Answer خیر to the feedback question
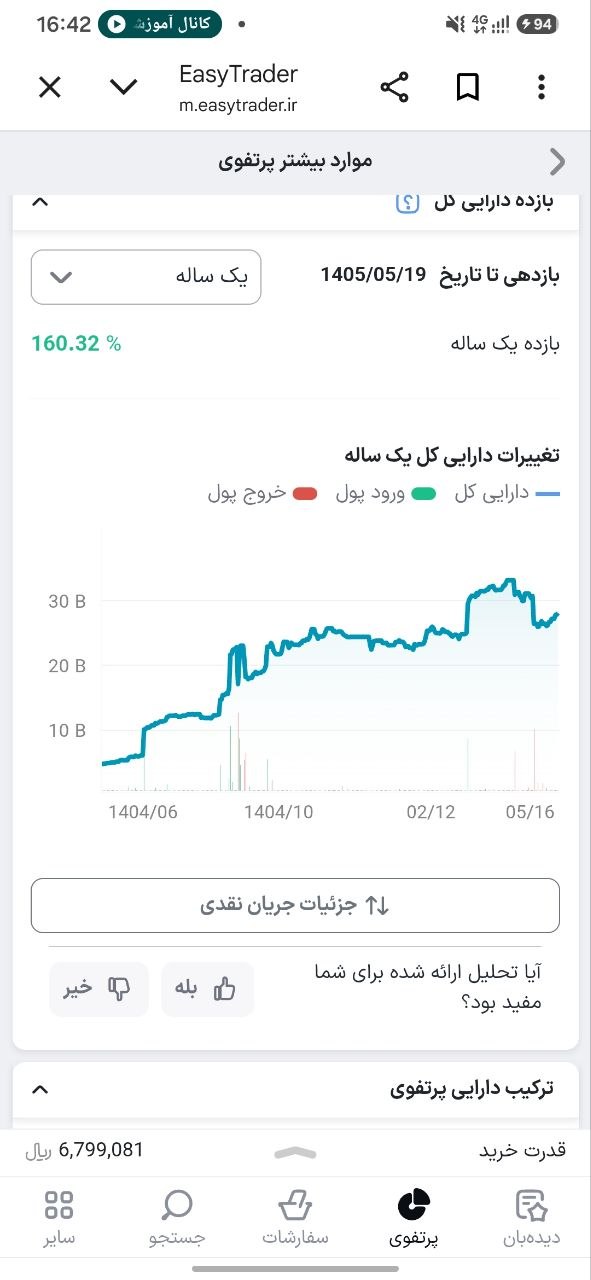Image resolution: width=591 pixels, height=1280 pixels. [x=99, y=989]
